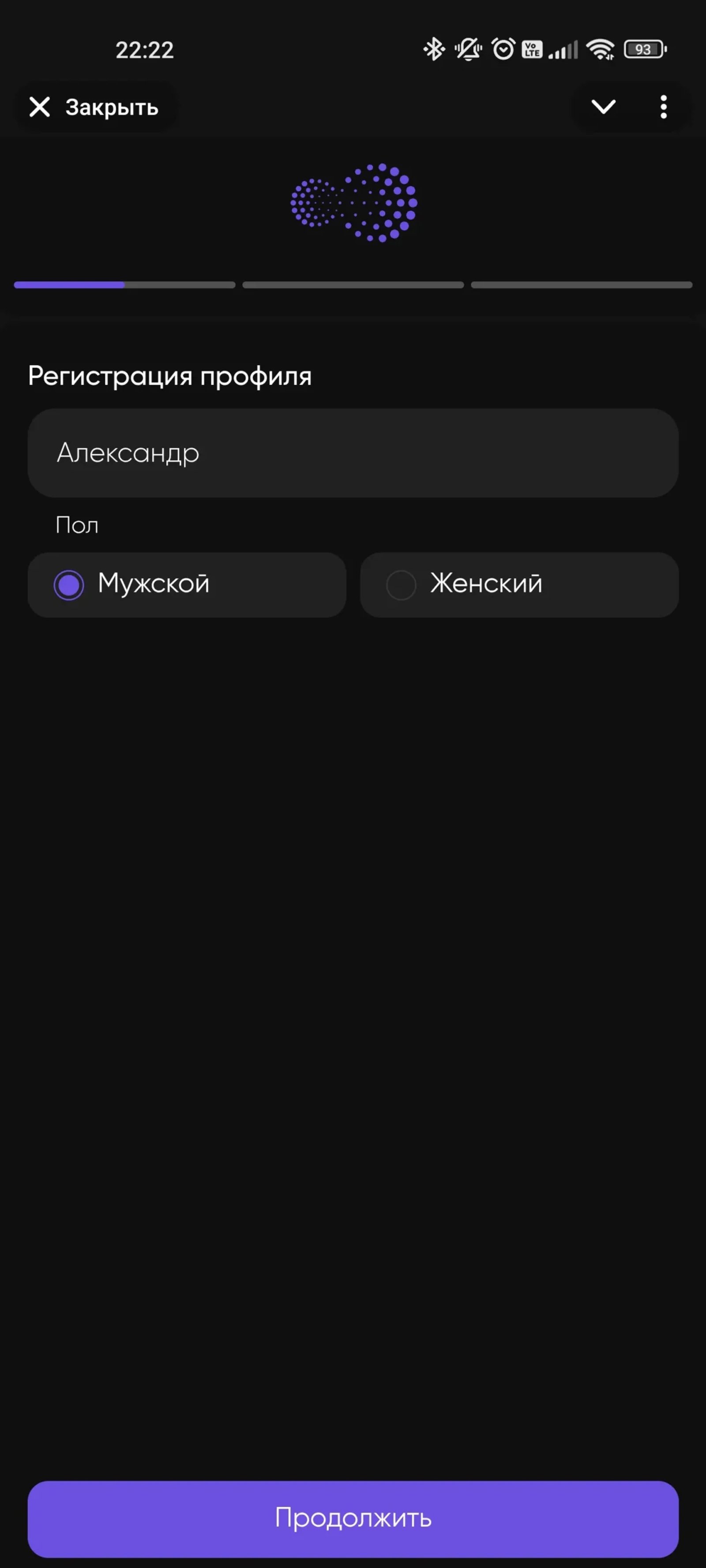Tap the VoLTE indicator icon

[531, 49]
